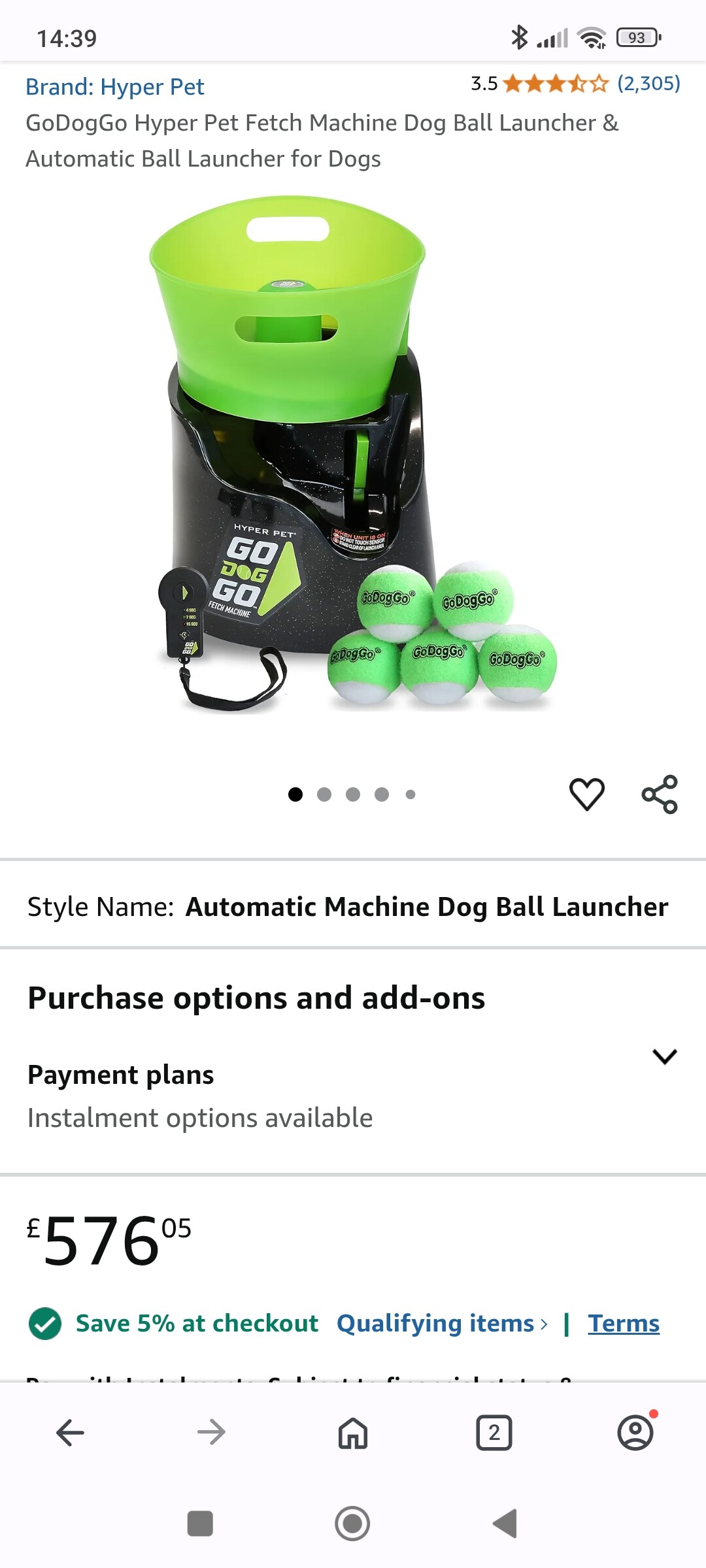Go forward with the forward arrow
This screenshot has height=1568, width=706.
(x=211, y=1433)
